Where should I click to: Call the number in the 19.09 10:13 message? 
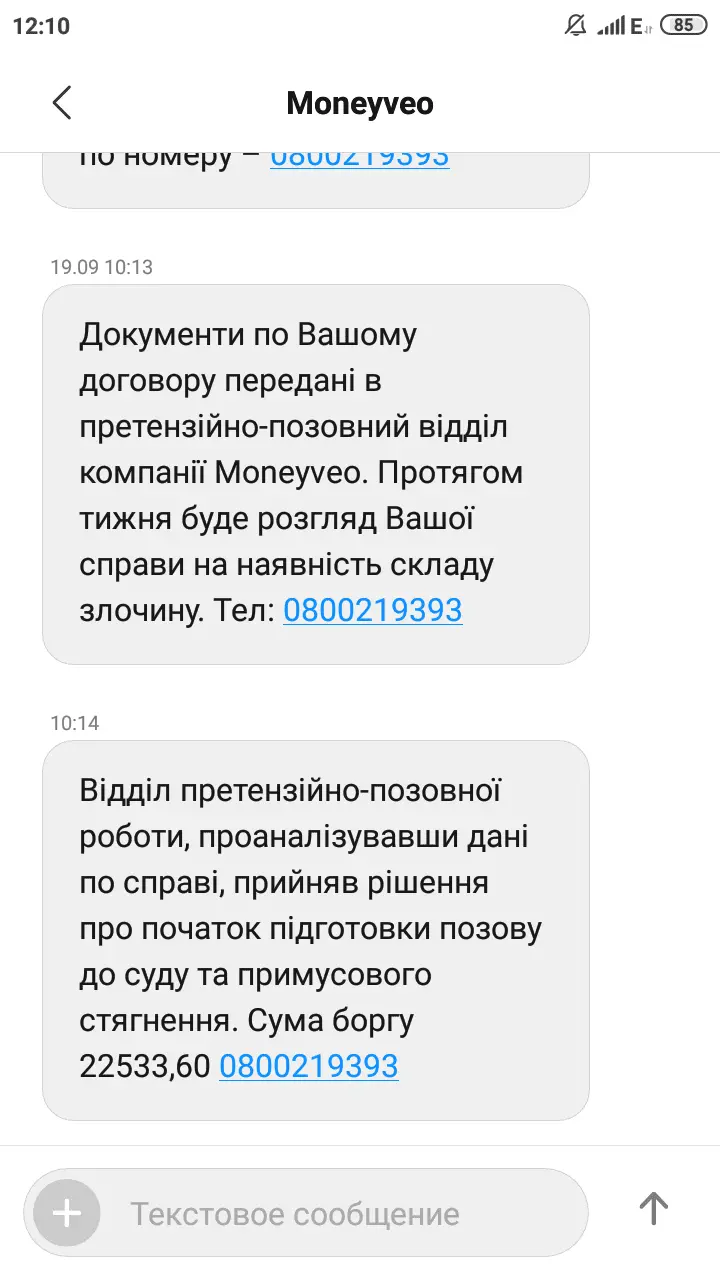click(x=372, y=610)
